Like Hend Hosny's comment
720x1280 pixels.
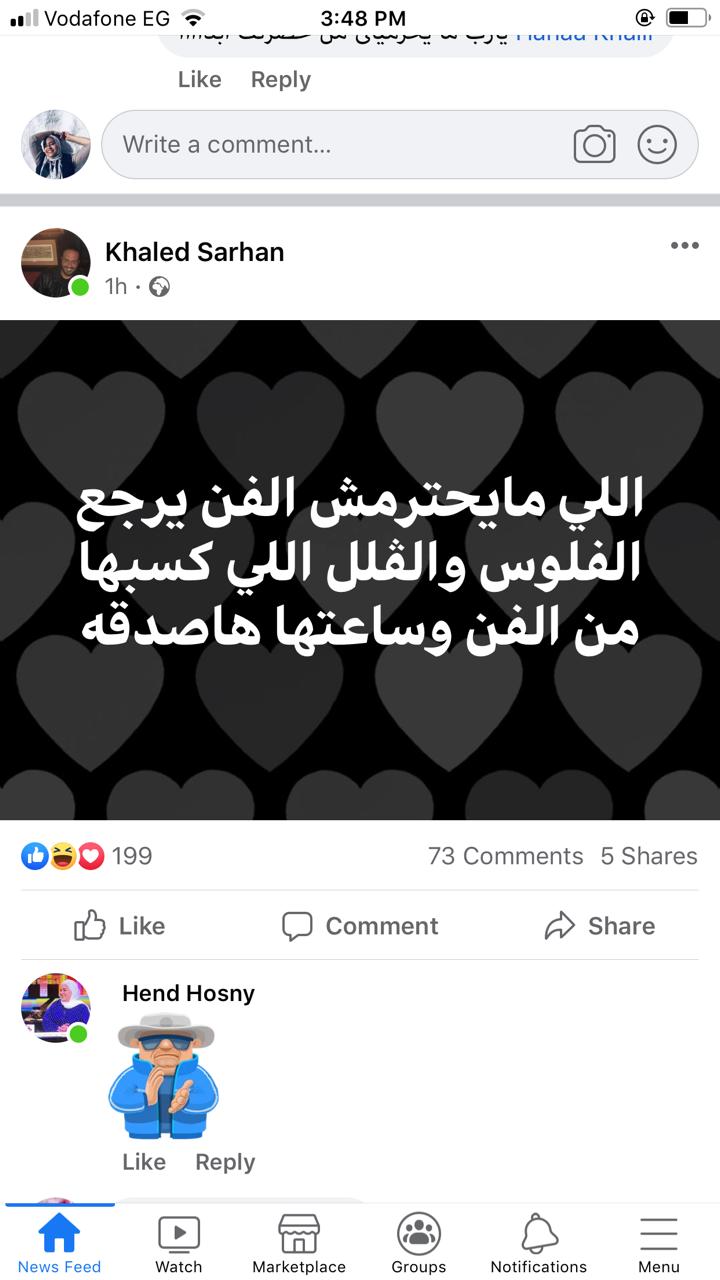(x=144, y=1162)
